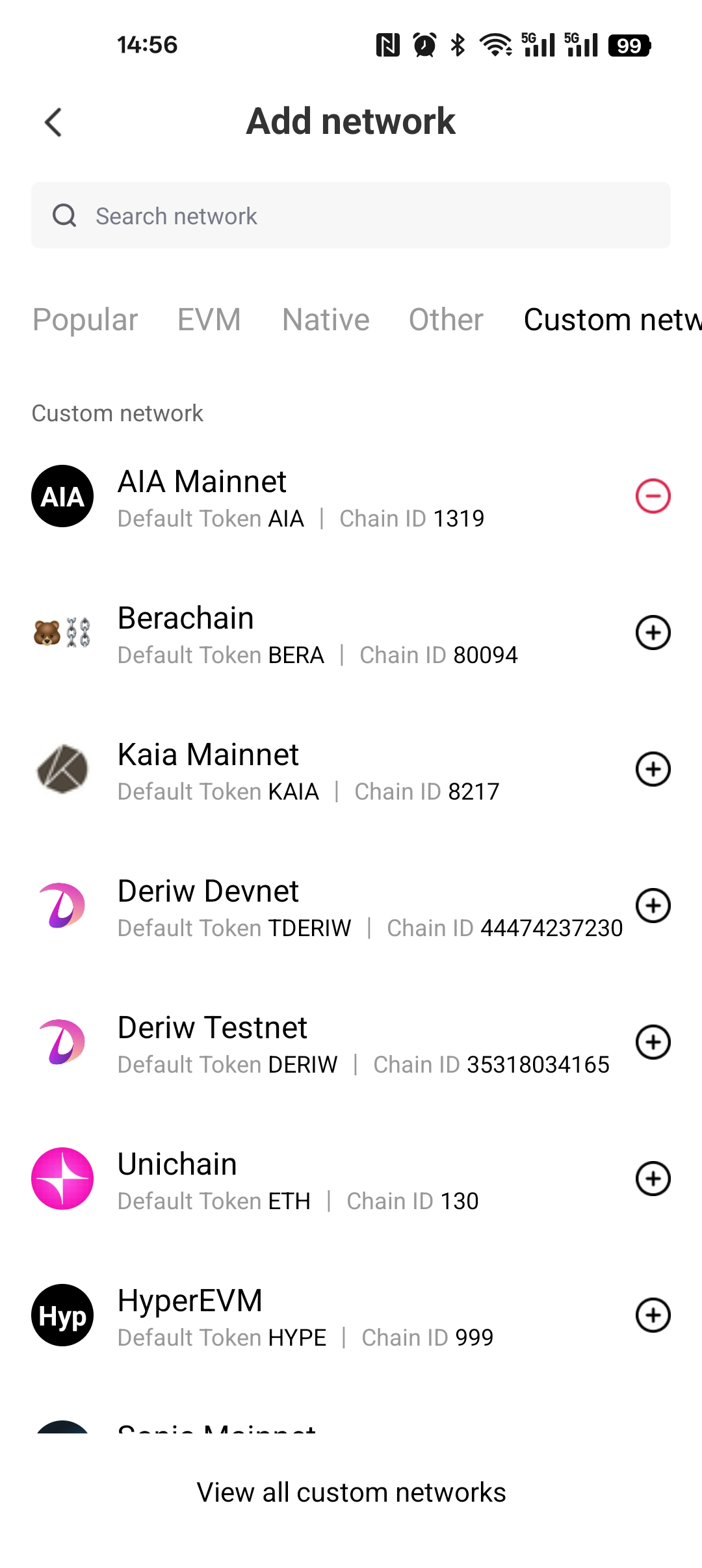Add the Kaia Mainnet network
Image resolution: width=702 pixels, height=1568 pixels.
click(x=653, y=770)
